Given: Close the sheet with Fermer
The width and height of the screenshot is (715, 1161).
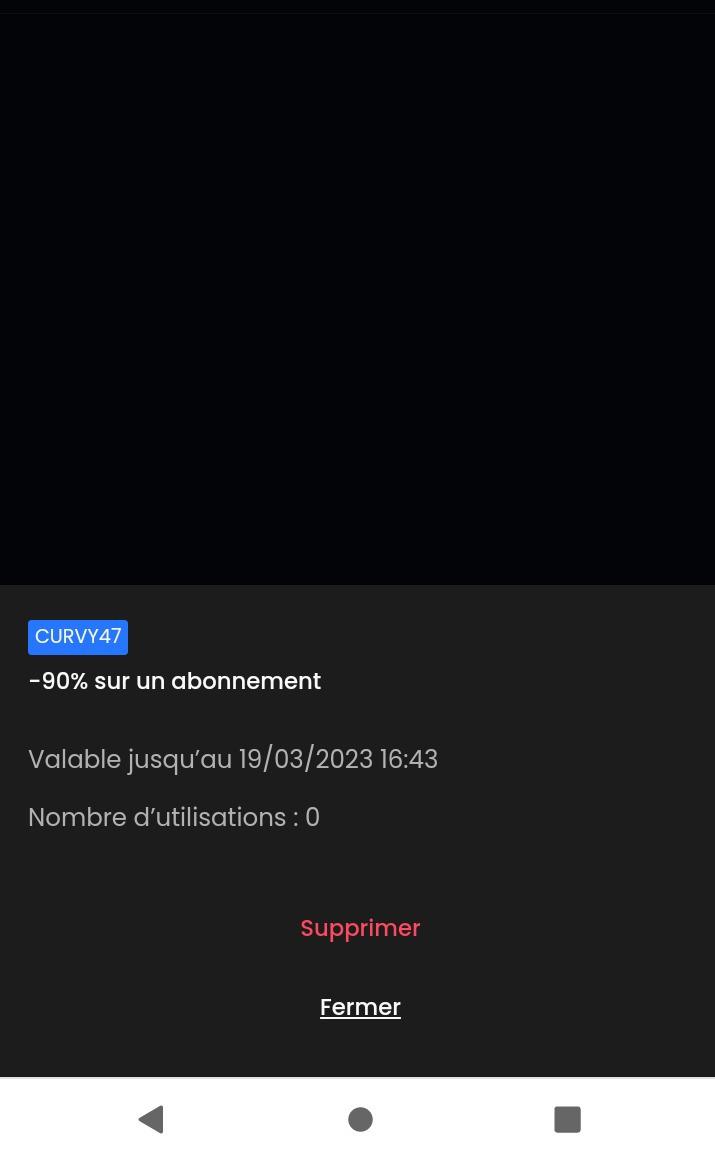Looking at the screenshot, I should (x=360, y=1007).
